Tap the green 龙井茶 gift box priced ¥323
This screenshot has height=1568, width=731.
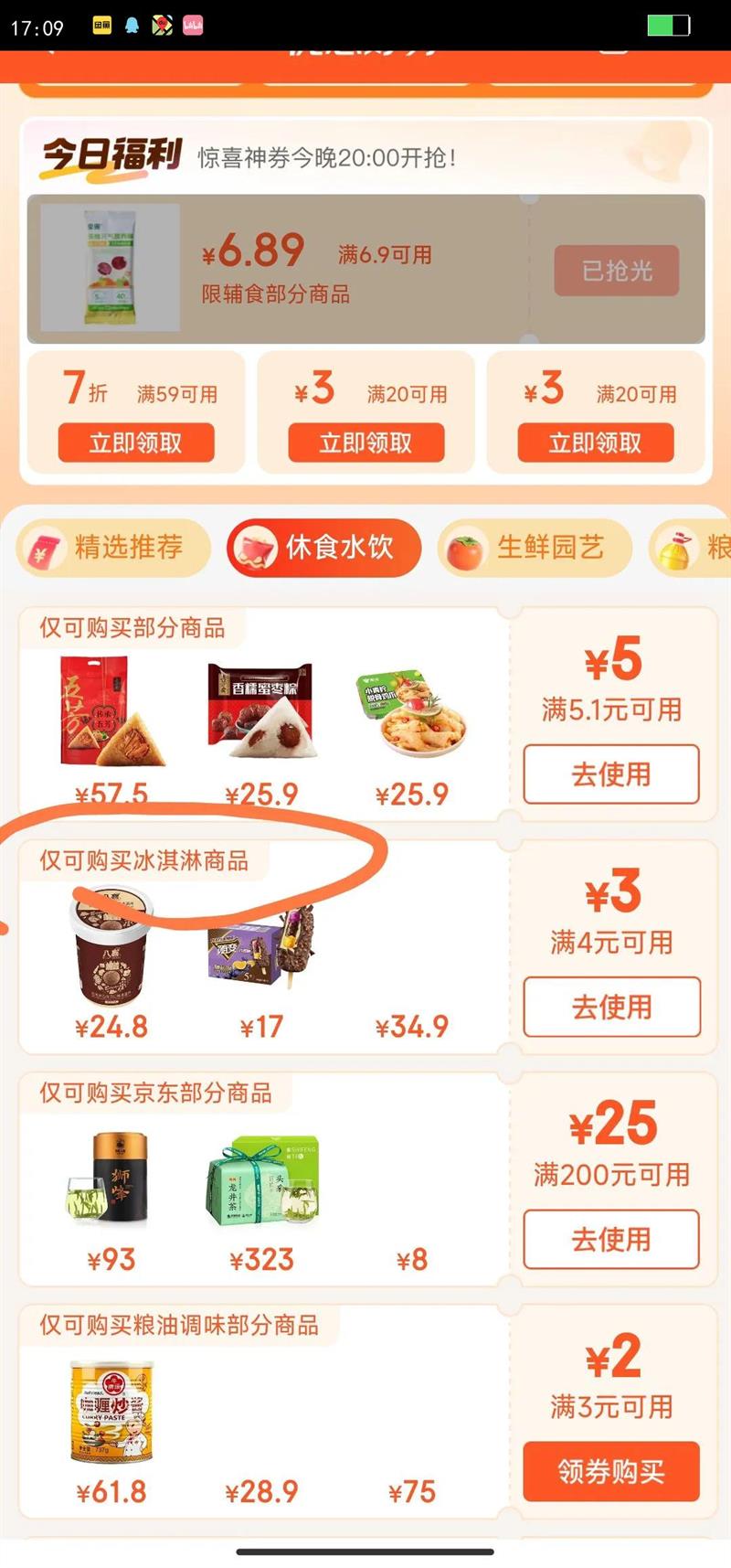263,1182
